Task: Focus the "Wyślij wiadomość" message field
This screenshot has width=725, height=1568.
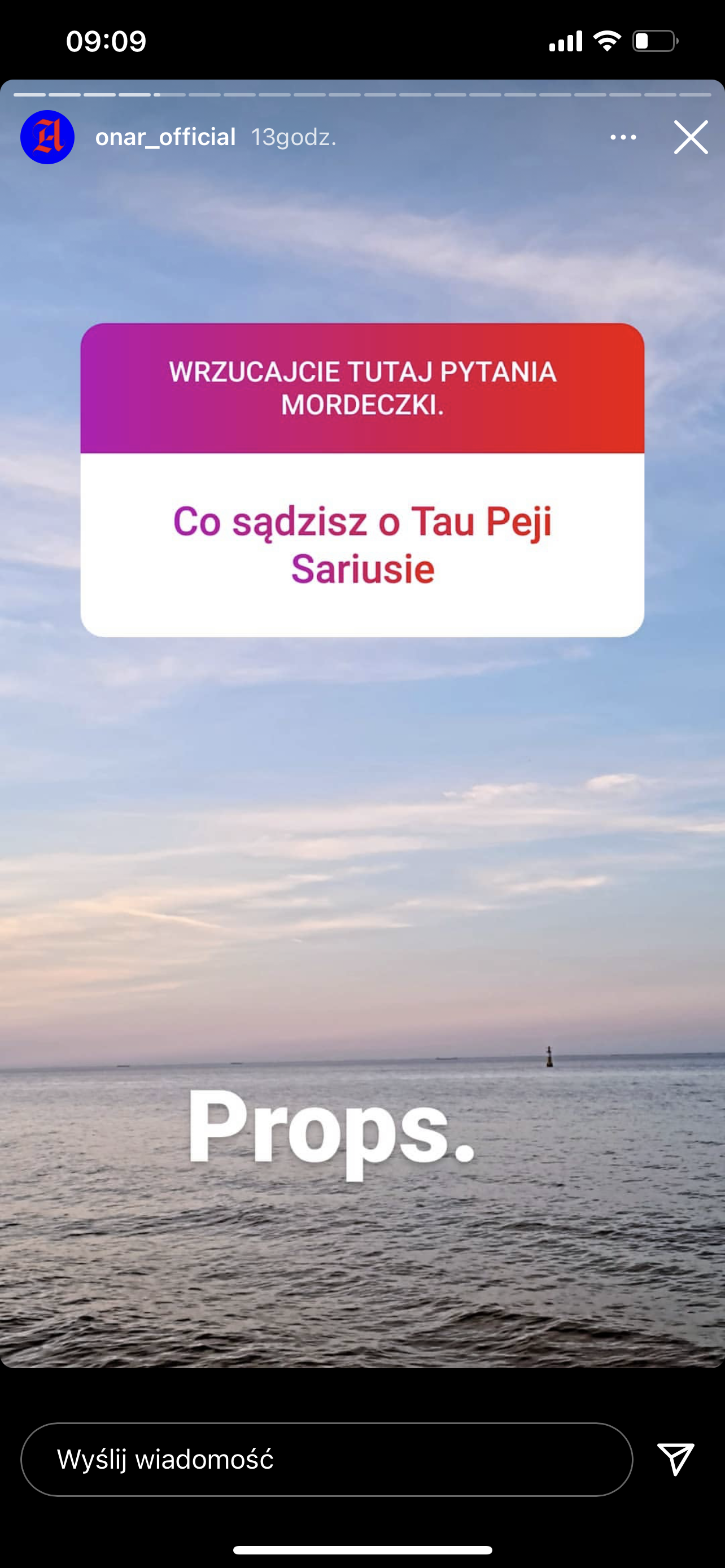Action: [x=326, y=1459]
